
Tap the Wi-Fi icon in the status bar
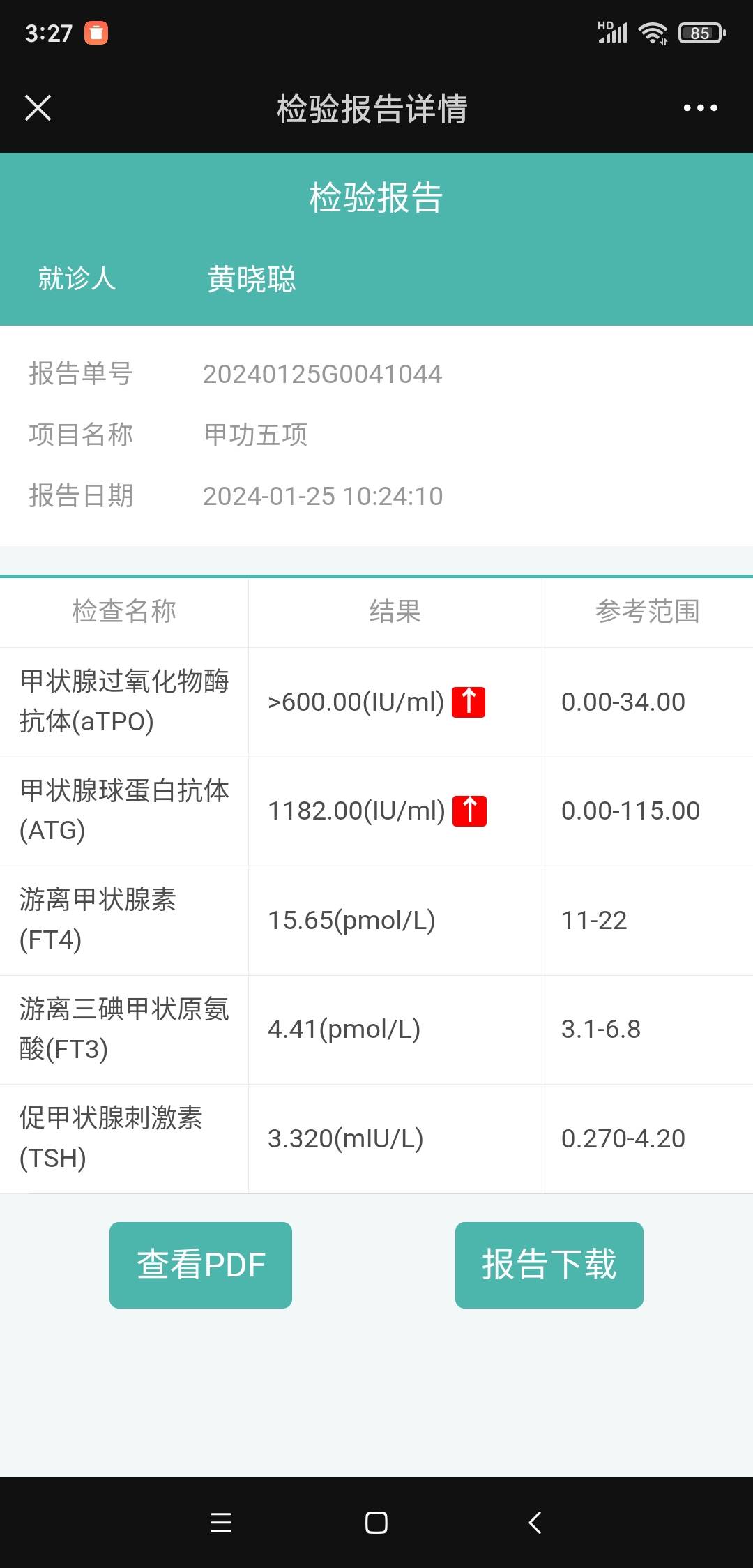click(x=653, y=31)
